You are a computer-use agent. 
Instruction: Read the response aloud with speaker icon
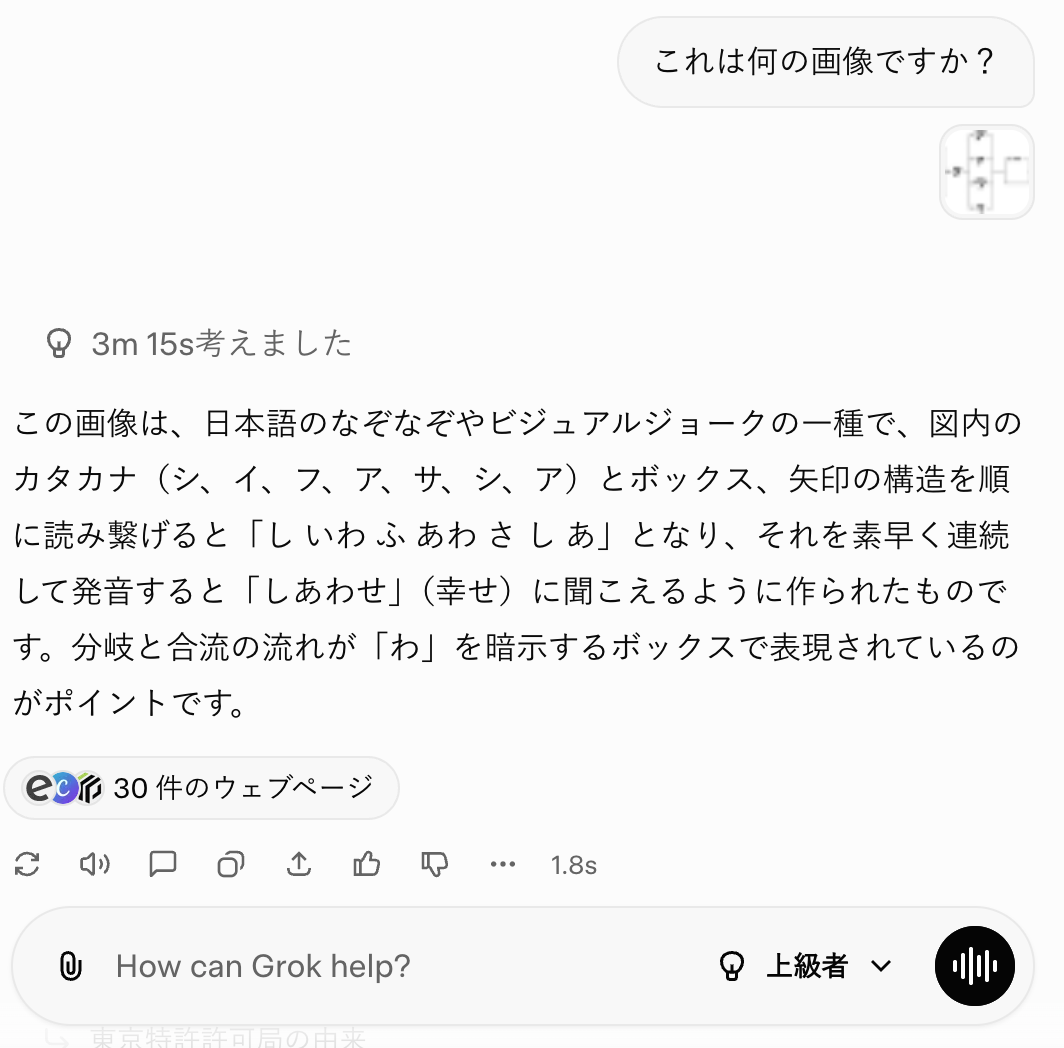[x=95, y=864]
